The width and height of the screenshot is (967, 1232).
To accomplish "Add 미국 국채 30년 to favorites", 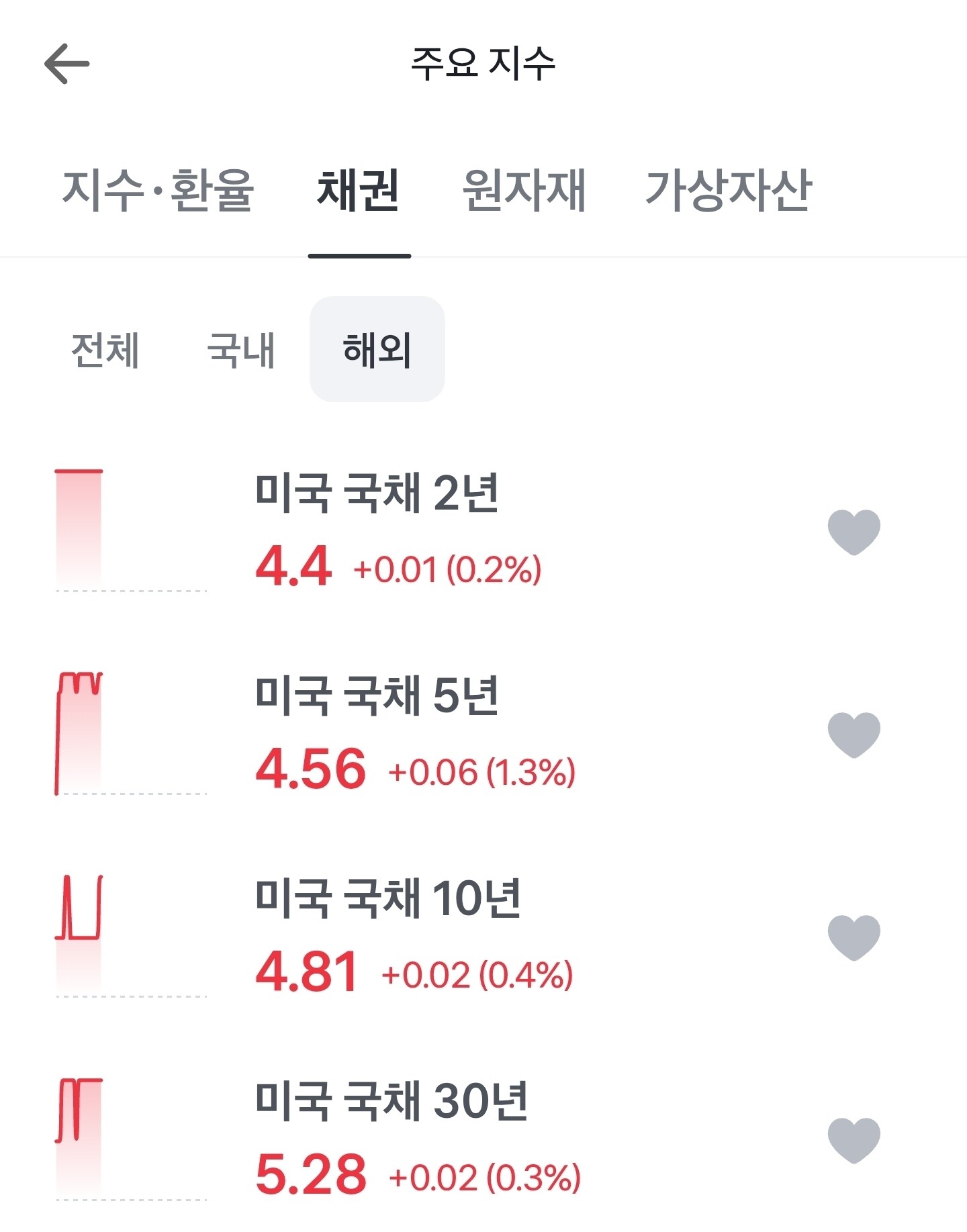I will coord(854,1141).
